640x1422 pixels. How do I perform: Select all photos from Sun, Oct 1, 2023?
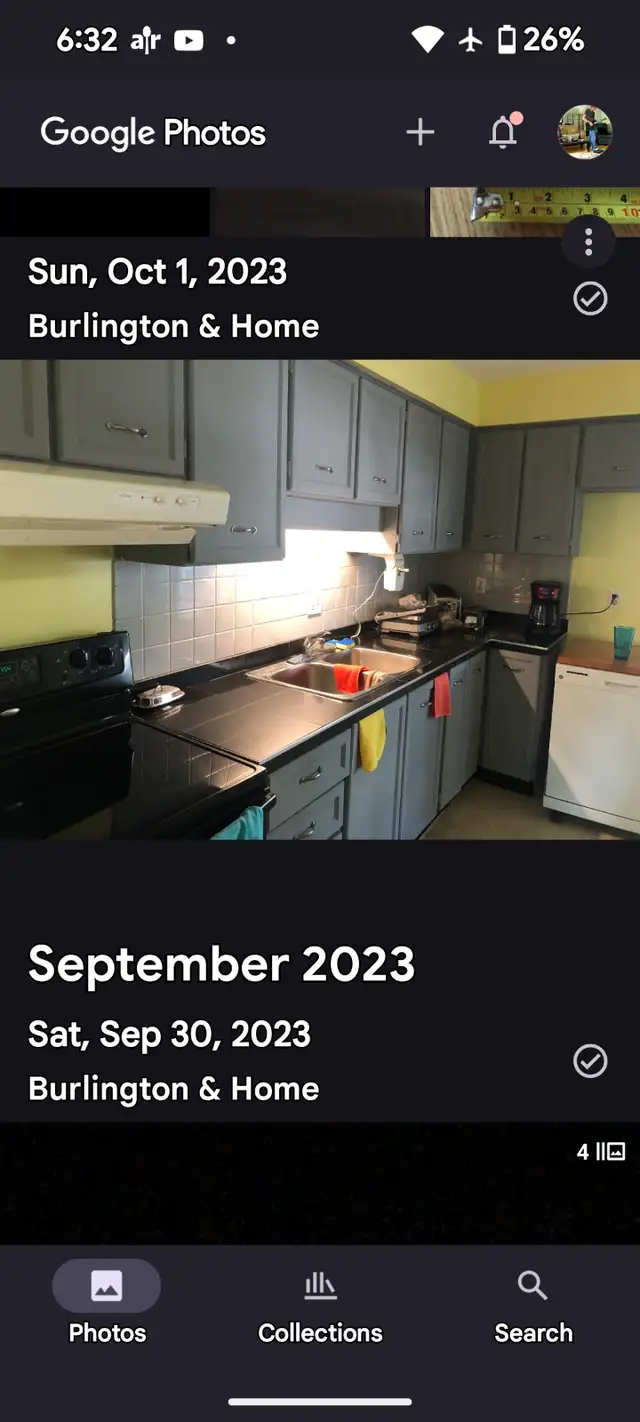point(590,298)
